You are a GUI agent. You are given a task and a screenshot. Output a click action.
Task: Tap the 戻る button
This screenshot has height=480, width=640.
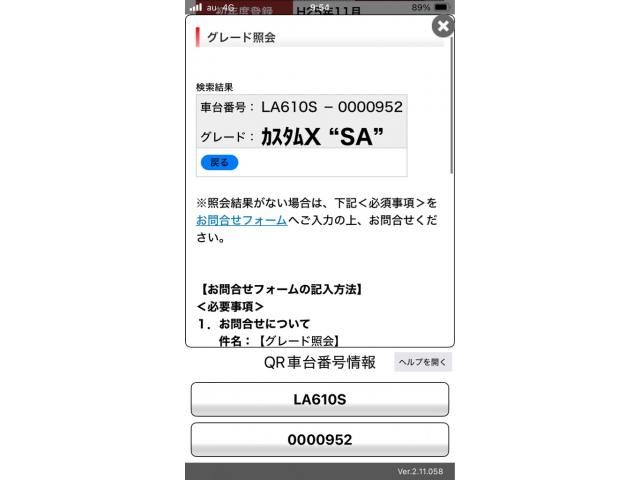pyautogui.click(x=219, y=162)
